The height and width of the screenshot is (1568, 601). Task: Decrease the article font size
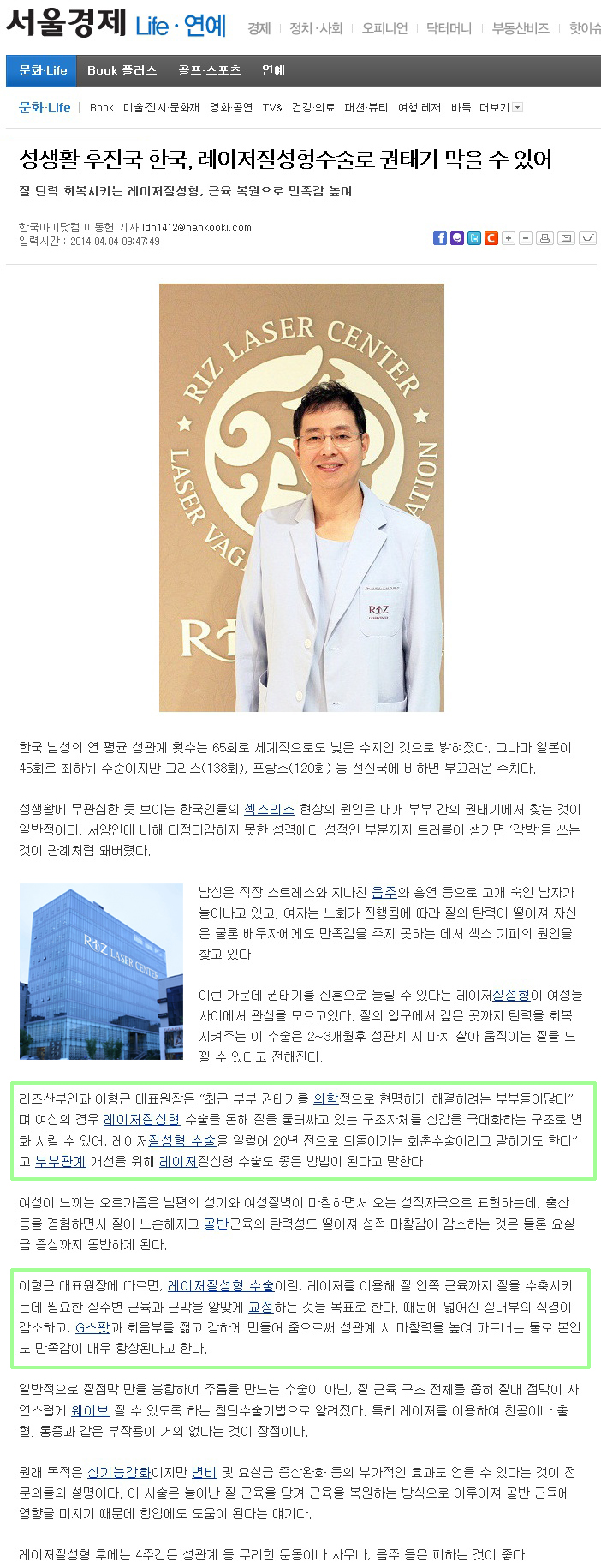click(526, 238)
